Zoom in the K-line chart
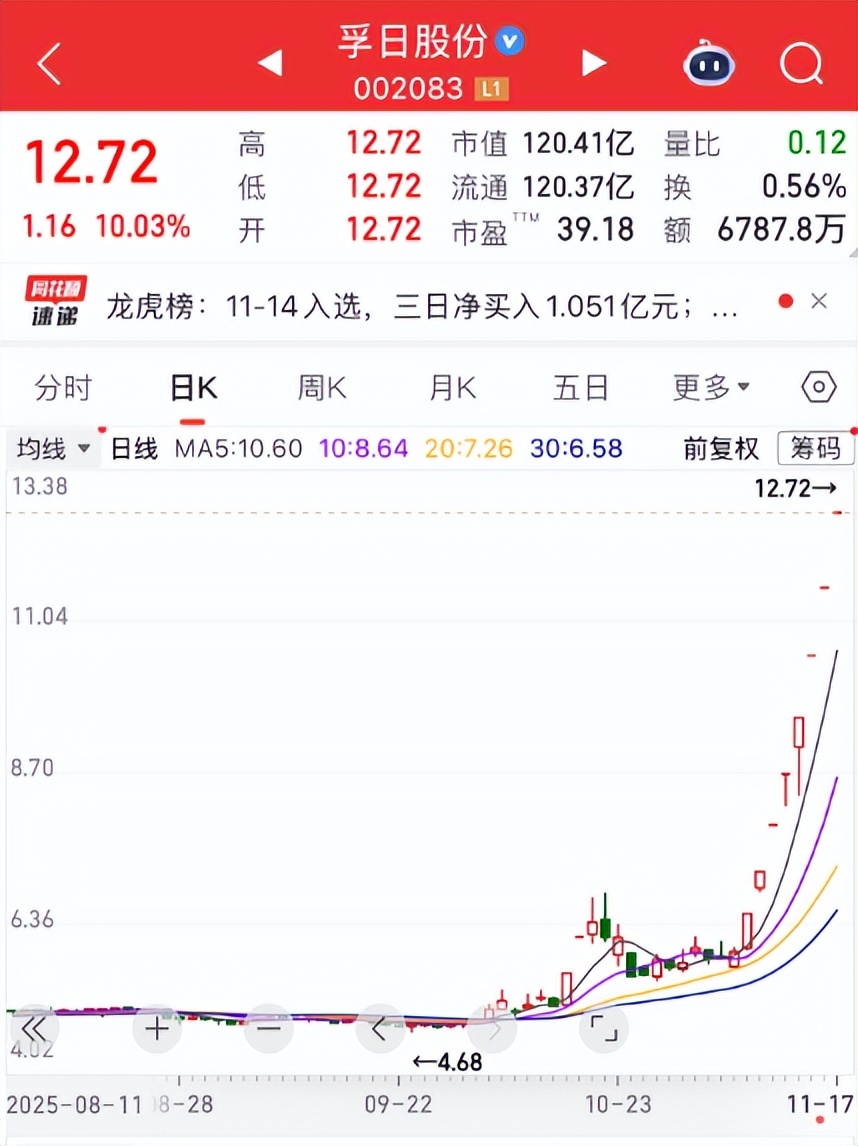 157,1028
